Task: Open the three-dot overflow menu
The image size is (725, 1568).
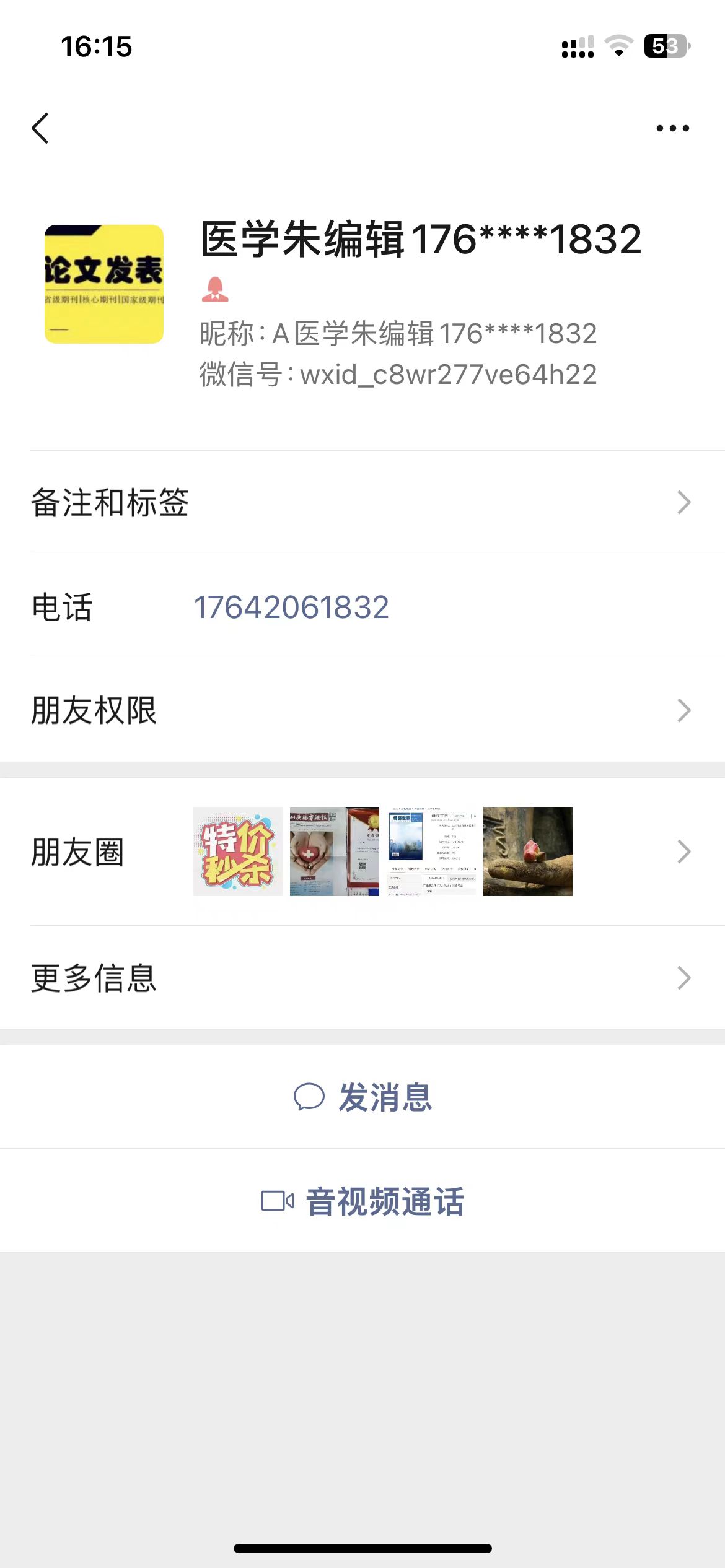Action: tap(672, 128)
